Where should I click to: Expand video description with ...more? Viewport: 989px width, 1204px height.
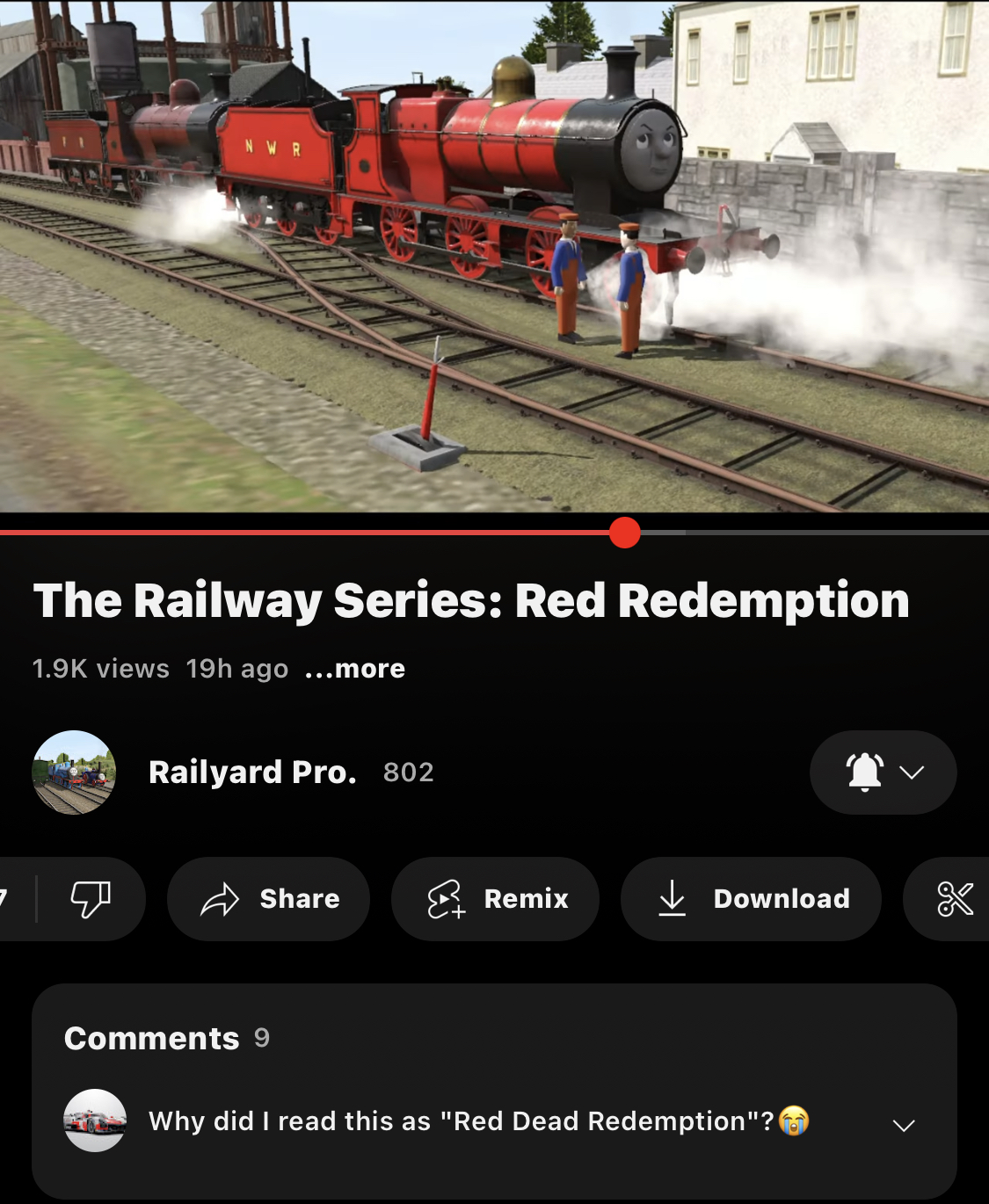[x=355, y=669]
